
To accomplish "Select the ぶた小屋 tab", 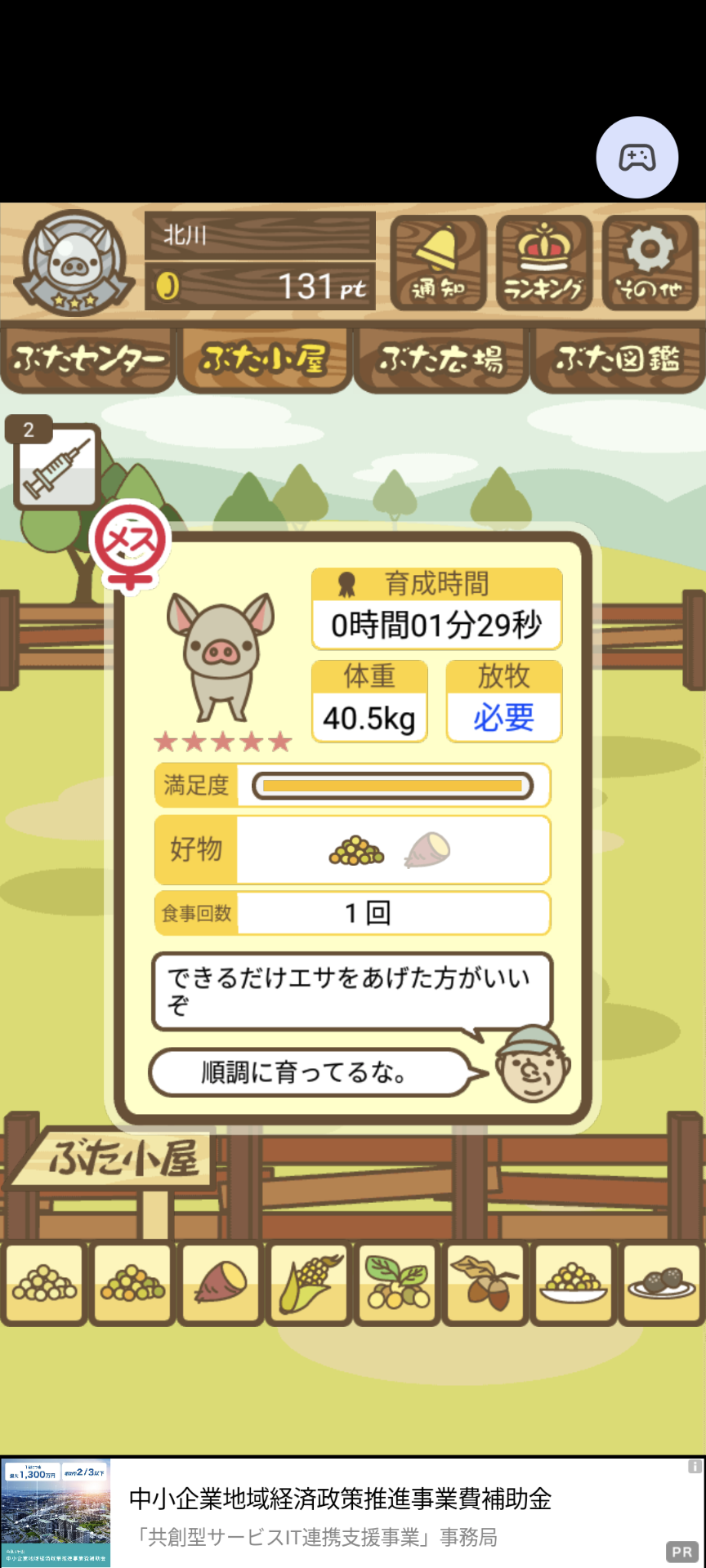I will [x=265, y=359].
